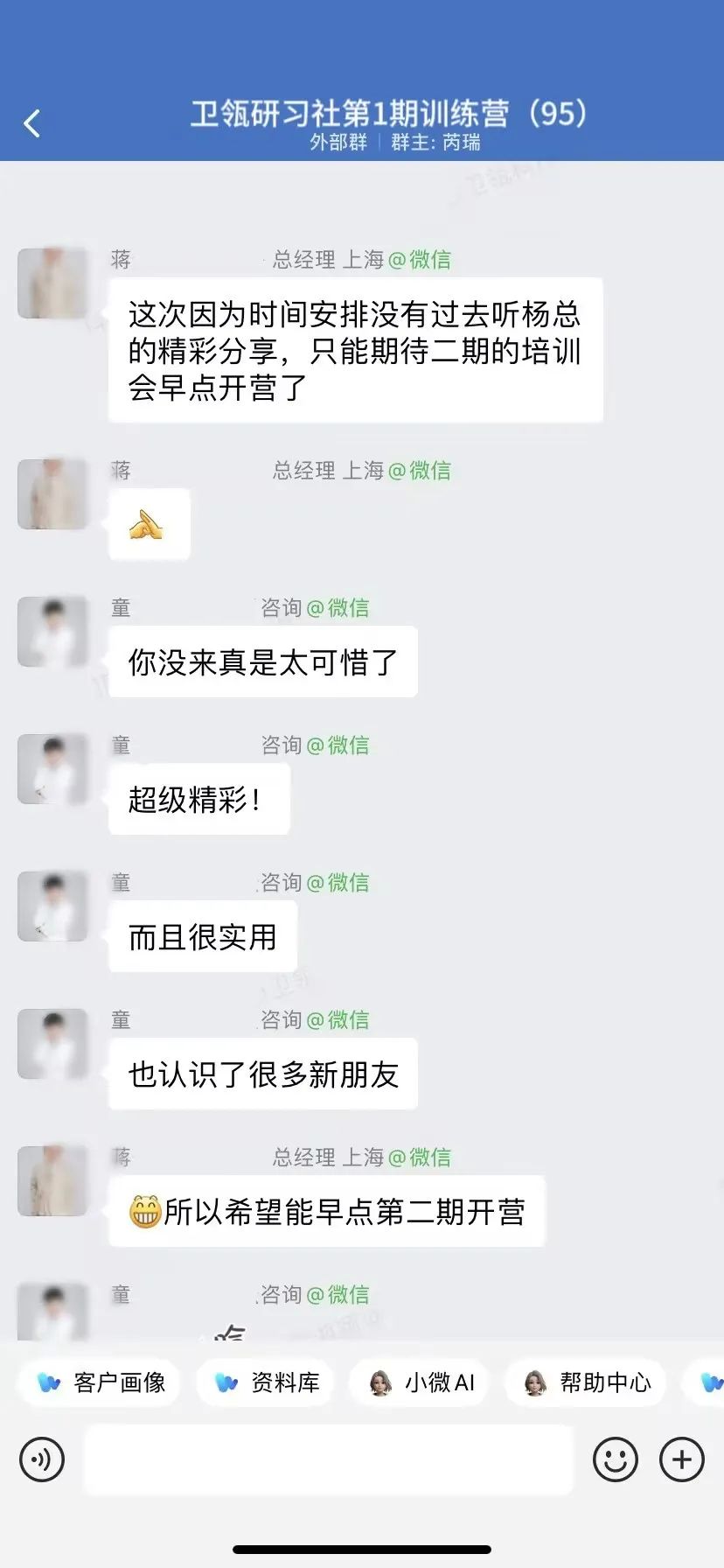Open 童's avatar beside 你没来真是太可惜了
The height and width of the screenshot is (1568, 724).
tap(52, 631)
